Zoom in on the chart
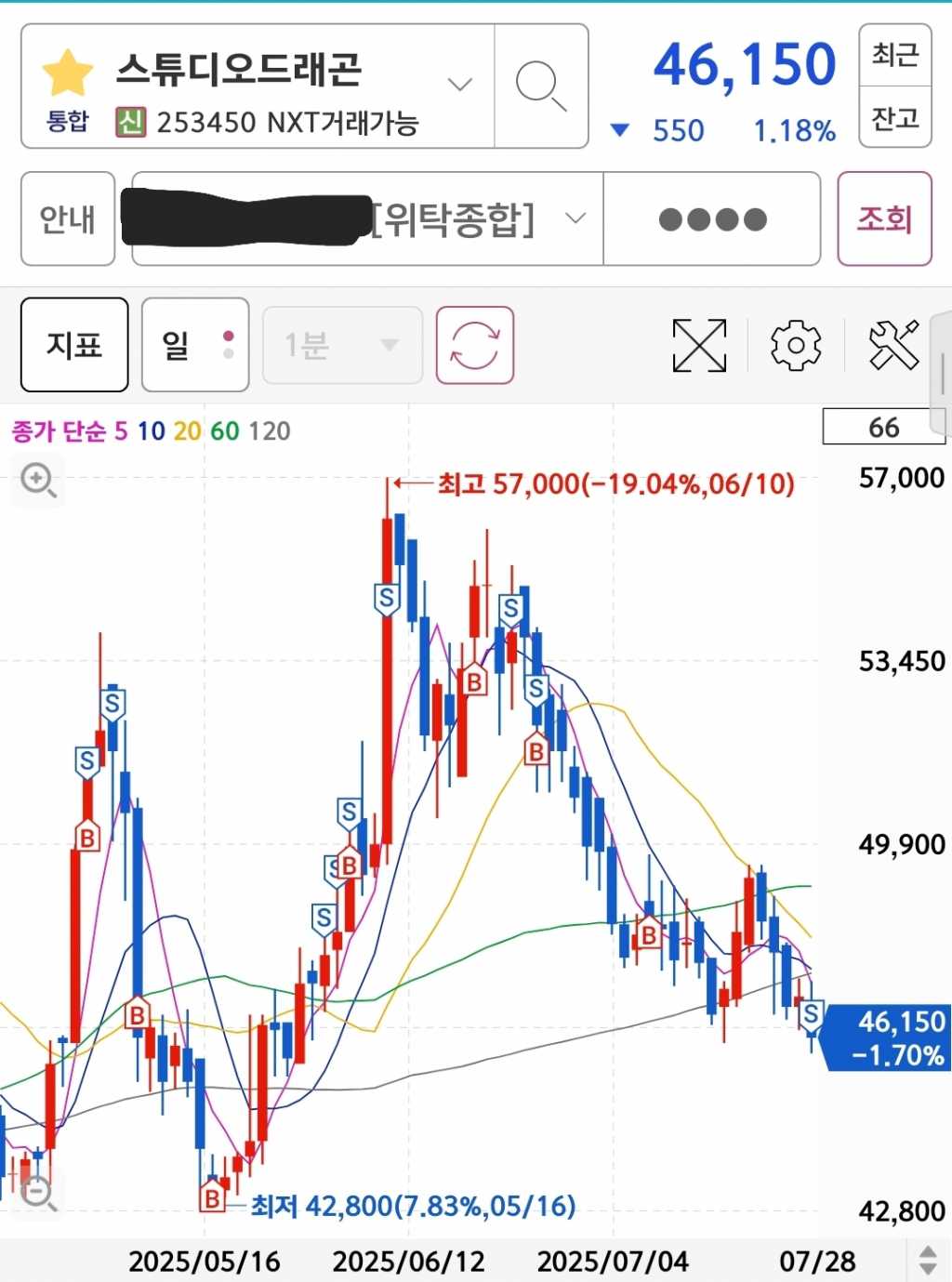The width and height of the screenshot is (952, 1282). [38, 481]
